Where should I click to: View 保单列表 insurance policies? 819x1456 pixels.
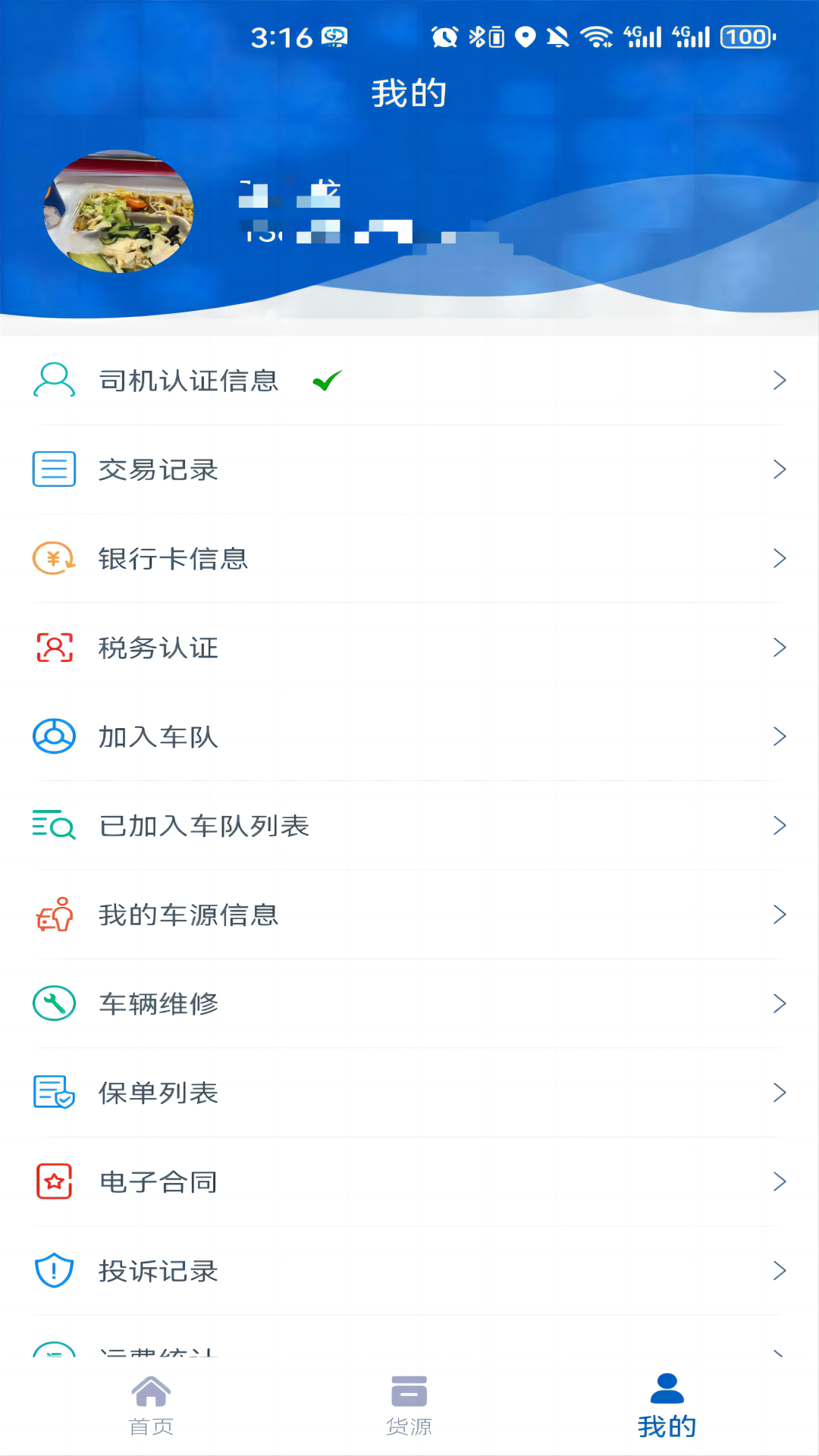[x=409, y=1093]
